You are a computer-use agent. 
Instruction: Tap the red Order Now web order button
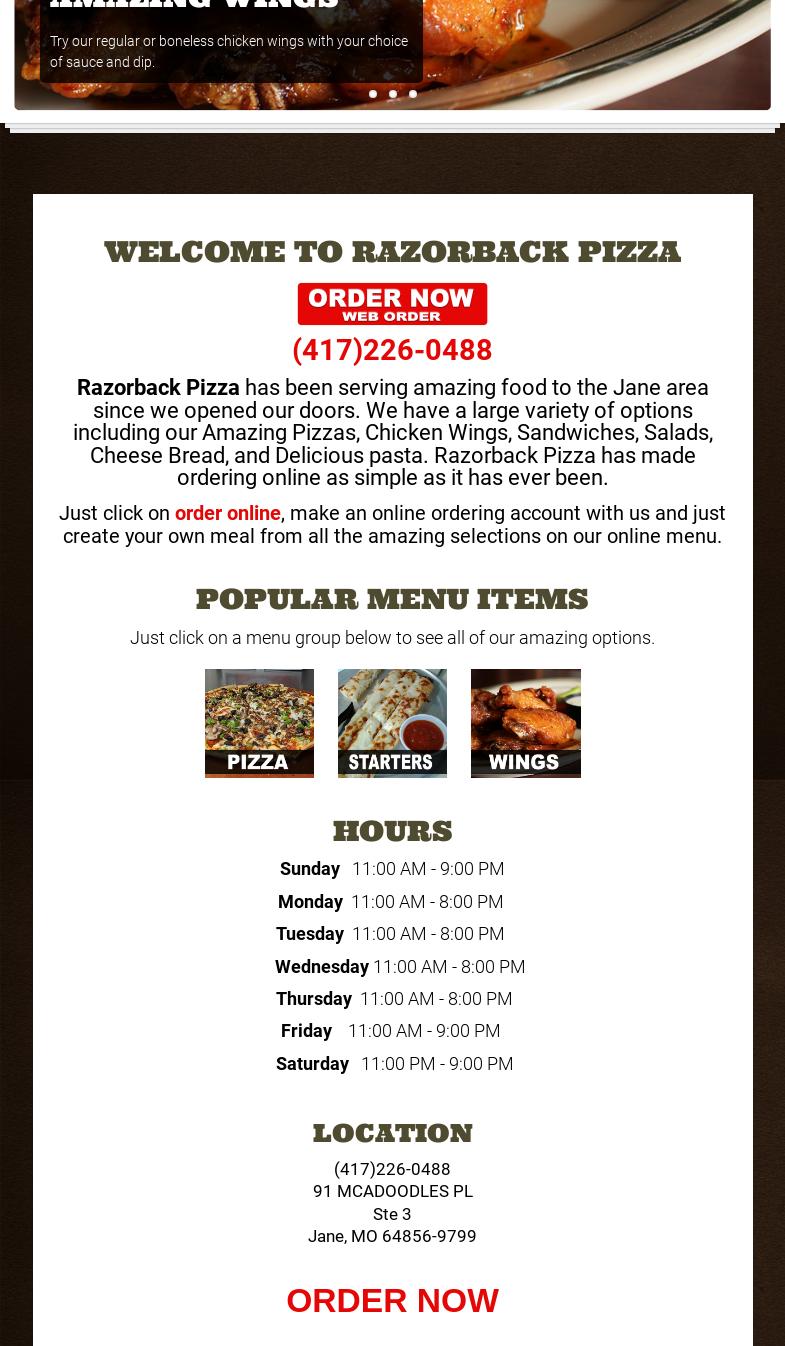click(392, 304)
